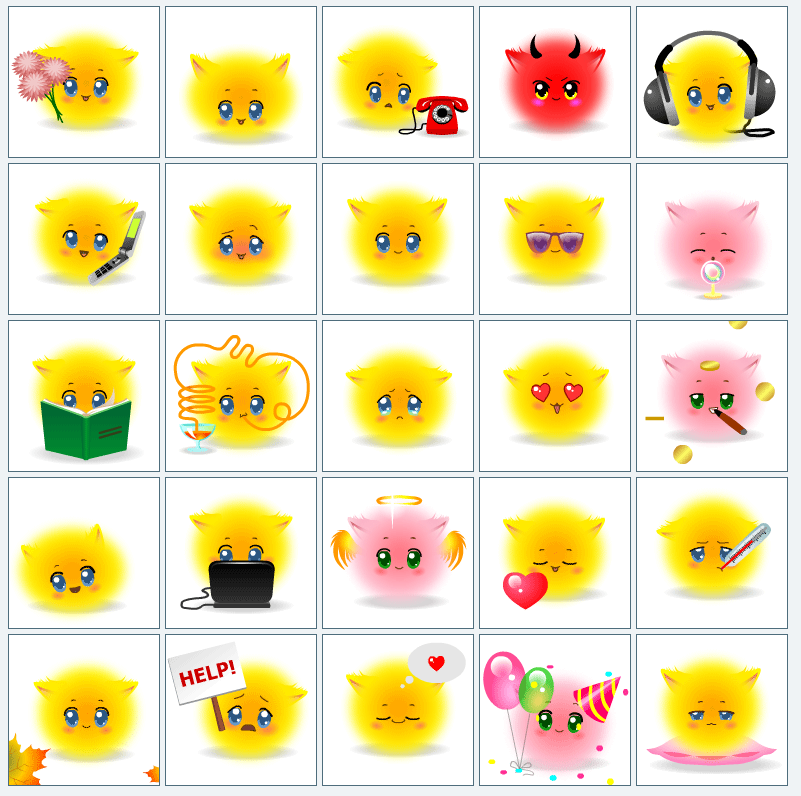This screenshot has width=801, height=796.
Task: Choose the sticker with purple sunglasses
Action: pos(555,239)
